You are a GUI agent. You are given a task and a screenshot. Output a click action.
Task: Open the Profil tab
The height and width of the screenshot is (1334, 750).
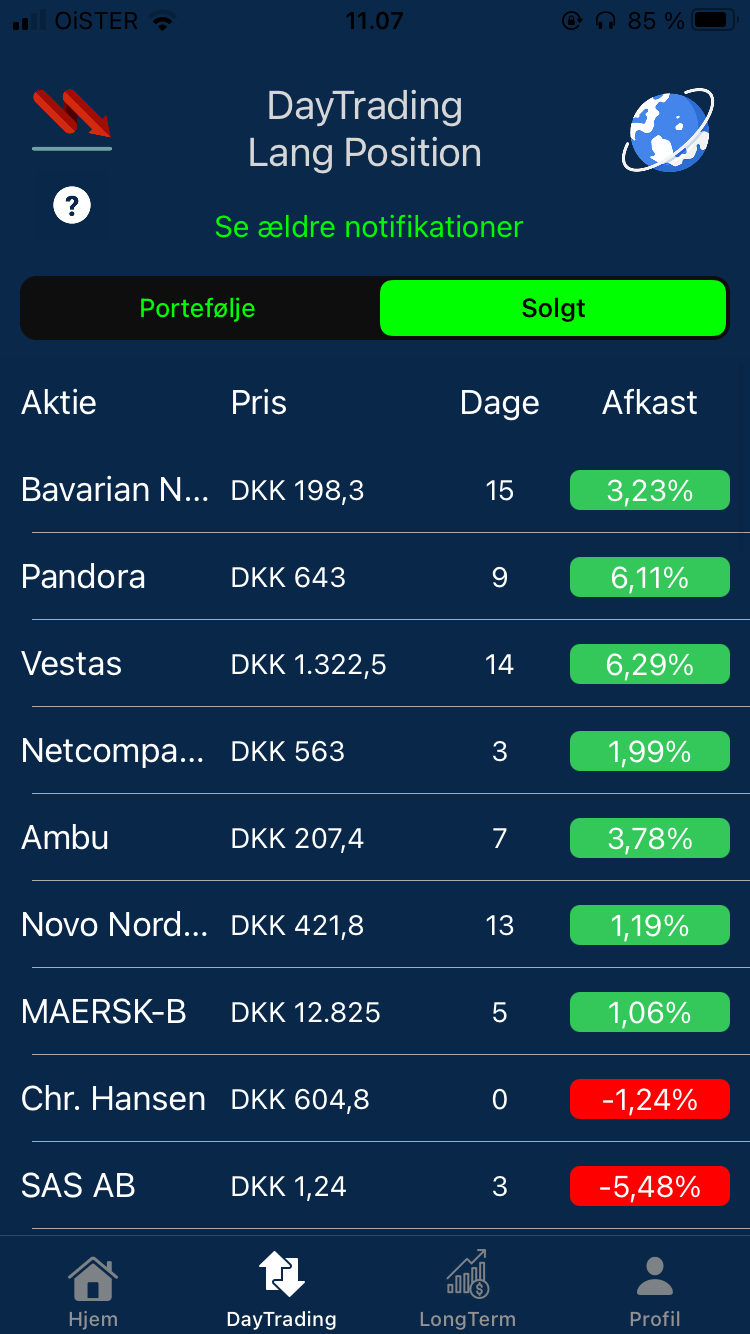[x=655, y=1290]
